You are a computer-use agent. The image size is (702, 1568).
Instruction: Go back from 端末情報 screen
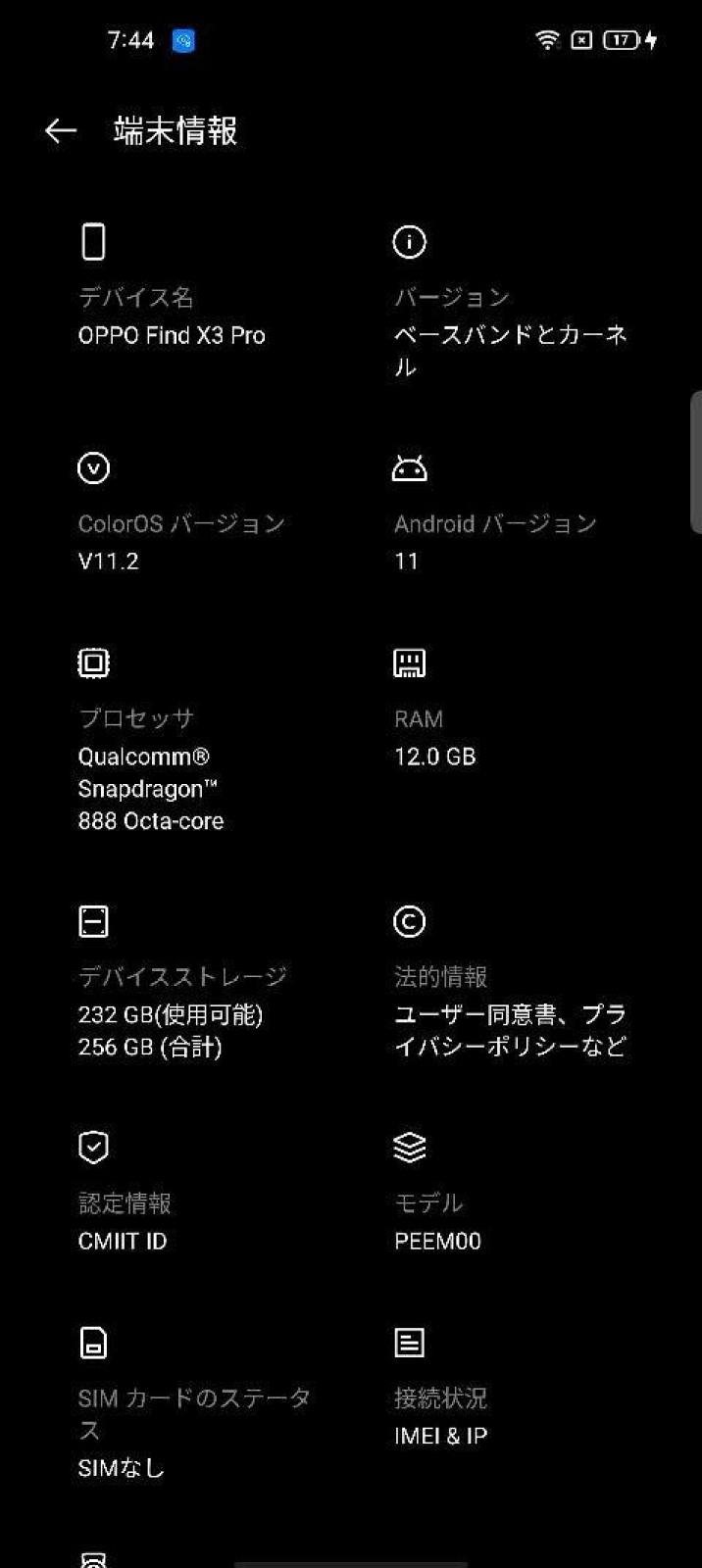tap(61, 130)
